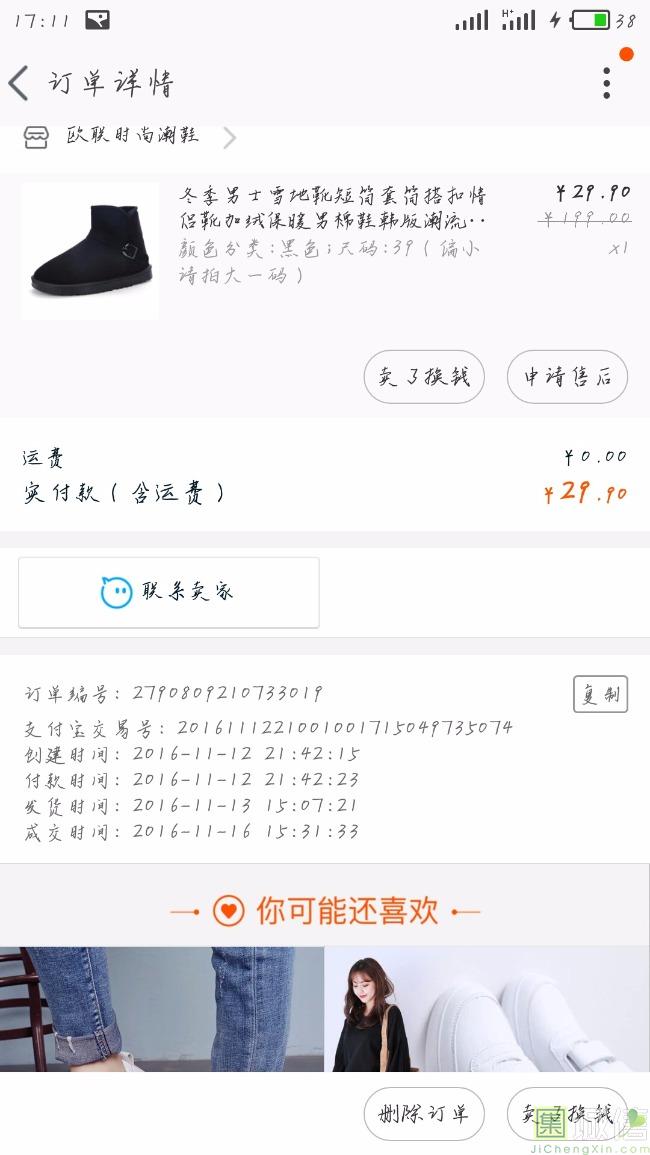Go back from order details
Image resolution: width=650 pixels, height=1155 pixels.
point(20,83)
